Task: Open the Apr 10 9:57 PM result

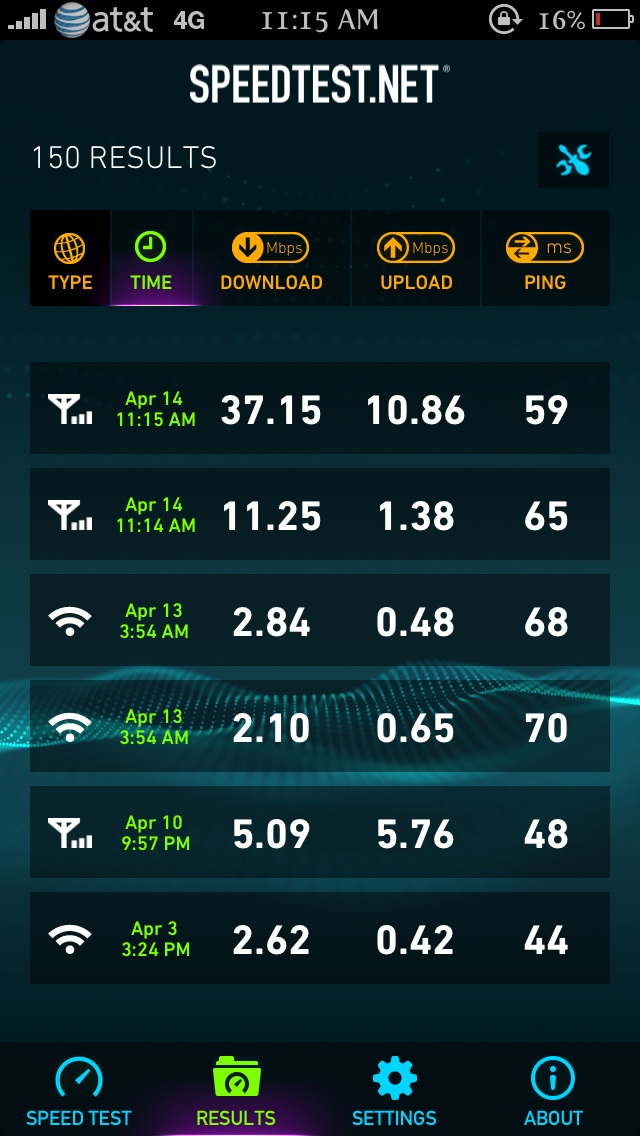Action: [x=320, y=832]
